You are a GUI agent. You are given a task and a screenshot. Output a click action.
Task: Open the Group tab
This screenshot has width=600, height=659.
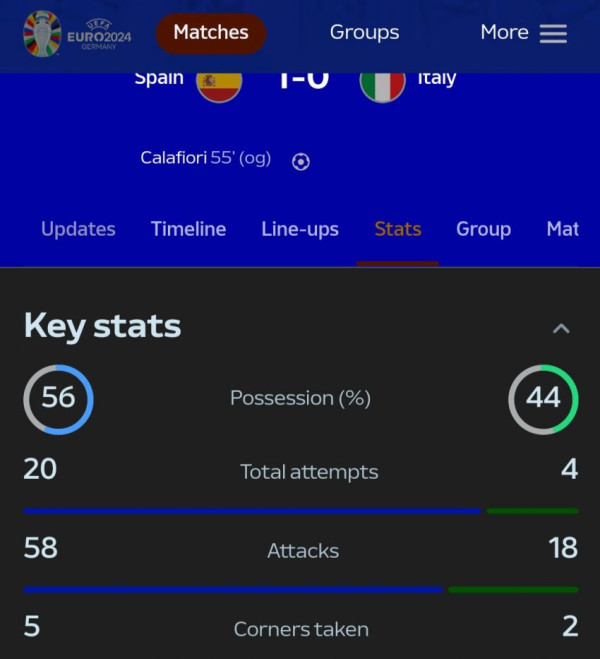pyautogui.click(x=483, y=229)
